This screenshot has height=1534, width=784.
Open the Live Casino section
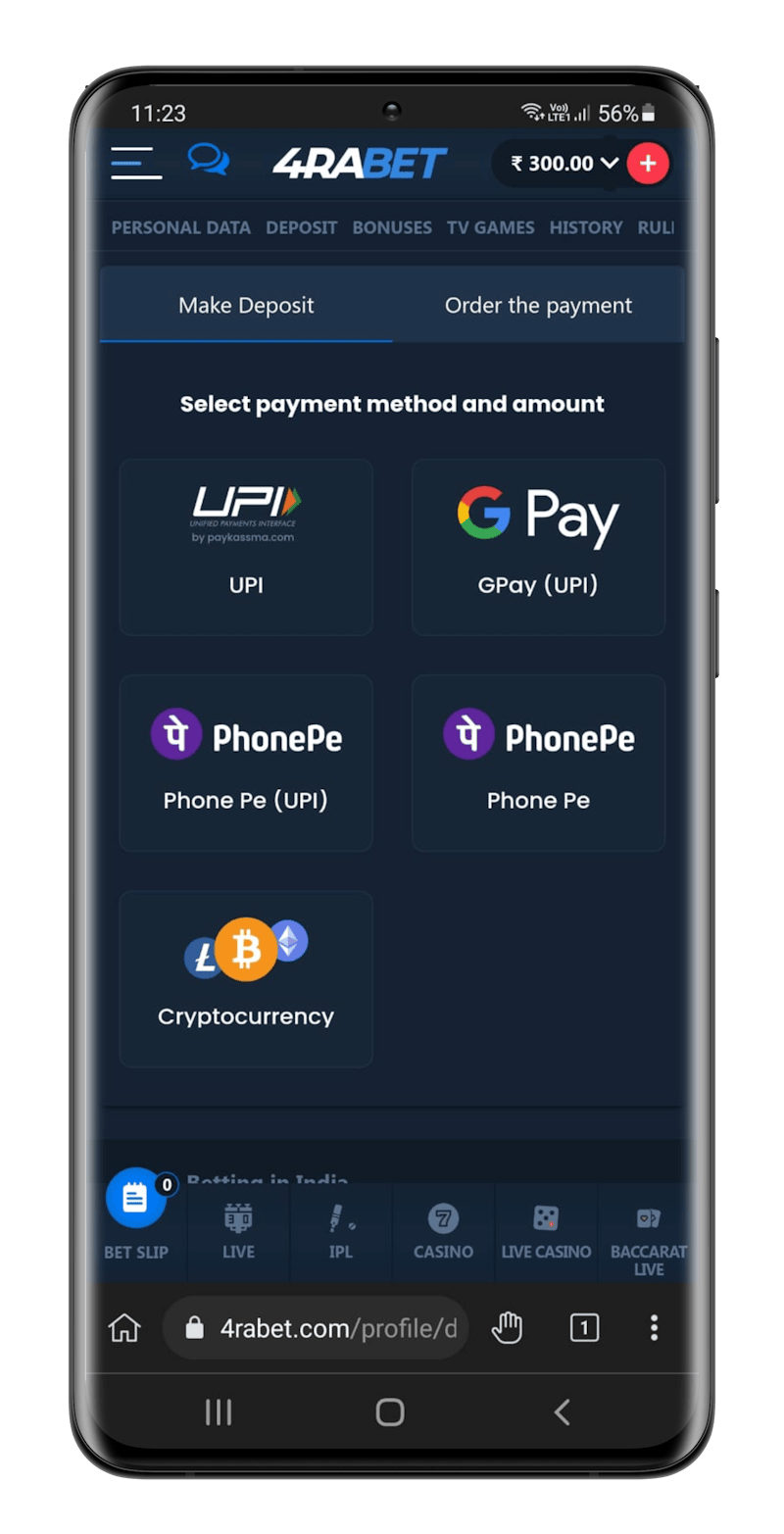point(546,1232)
